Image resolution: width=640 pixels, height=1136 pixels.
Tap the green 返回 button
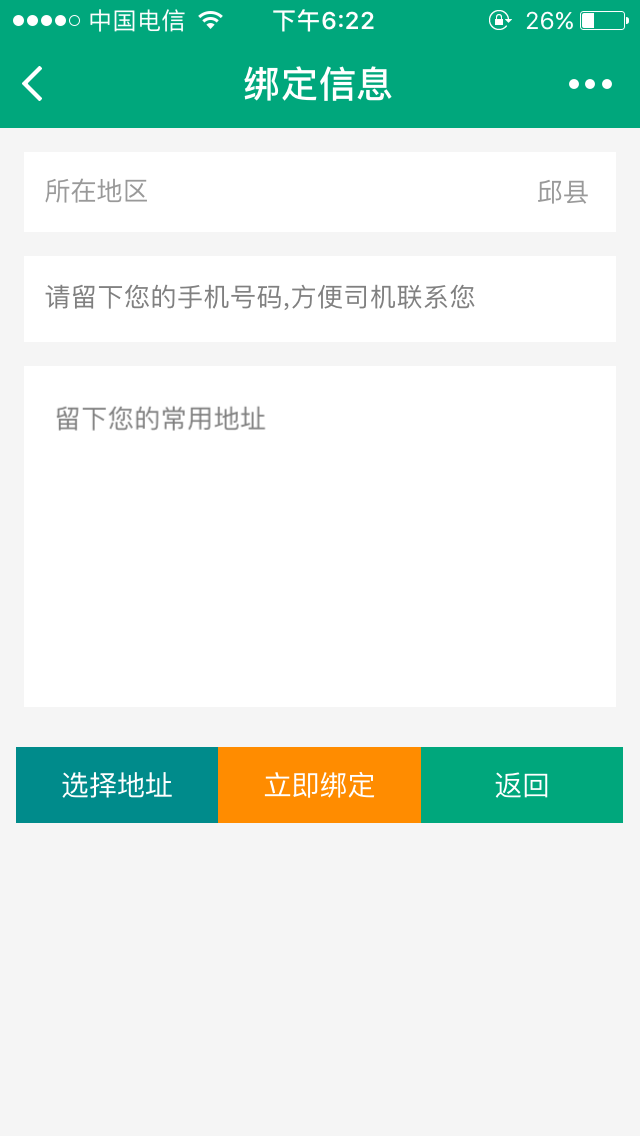522,785
